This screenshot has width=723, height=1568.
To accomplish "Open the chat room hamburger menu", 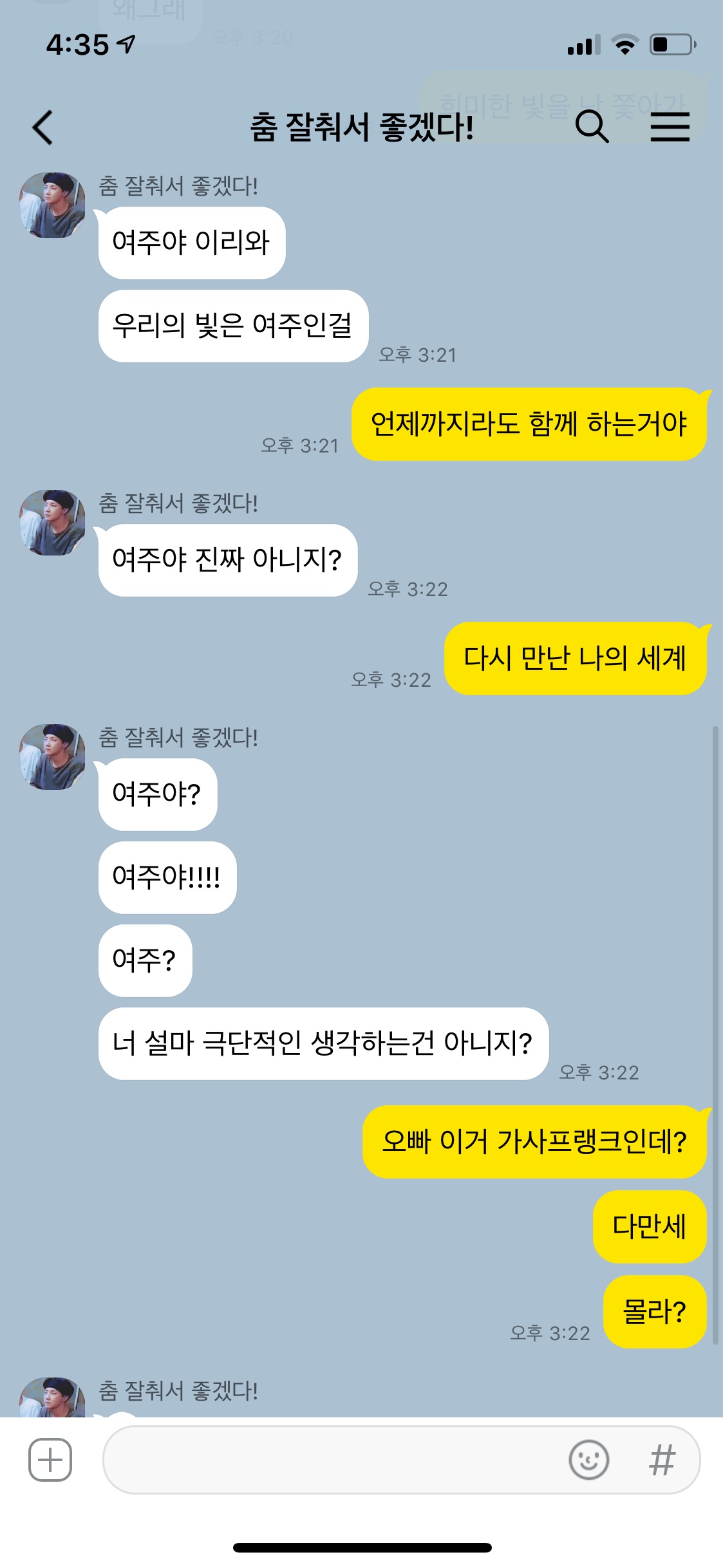I will tap(670, 126).
